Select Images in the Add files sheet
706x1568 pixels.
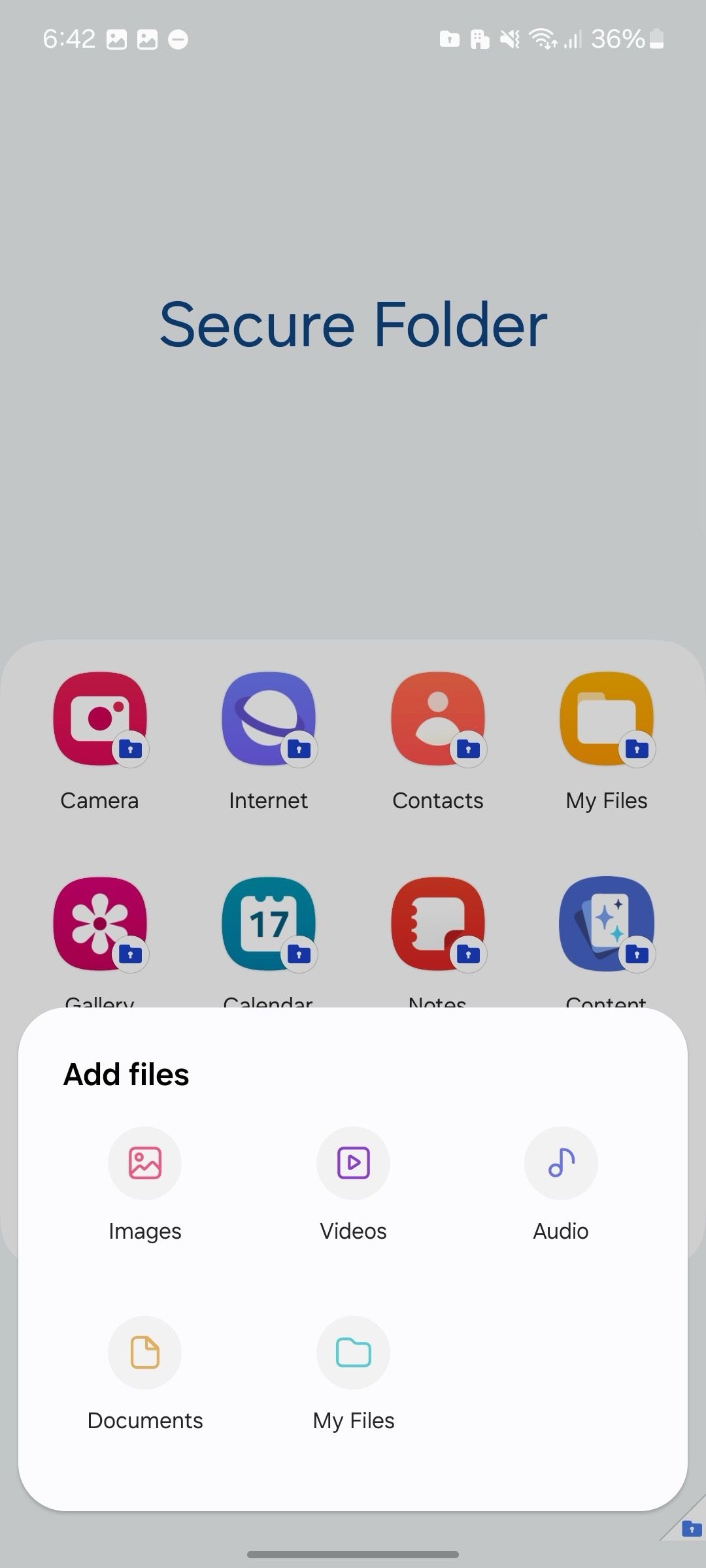pos(144,1164)
